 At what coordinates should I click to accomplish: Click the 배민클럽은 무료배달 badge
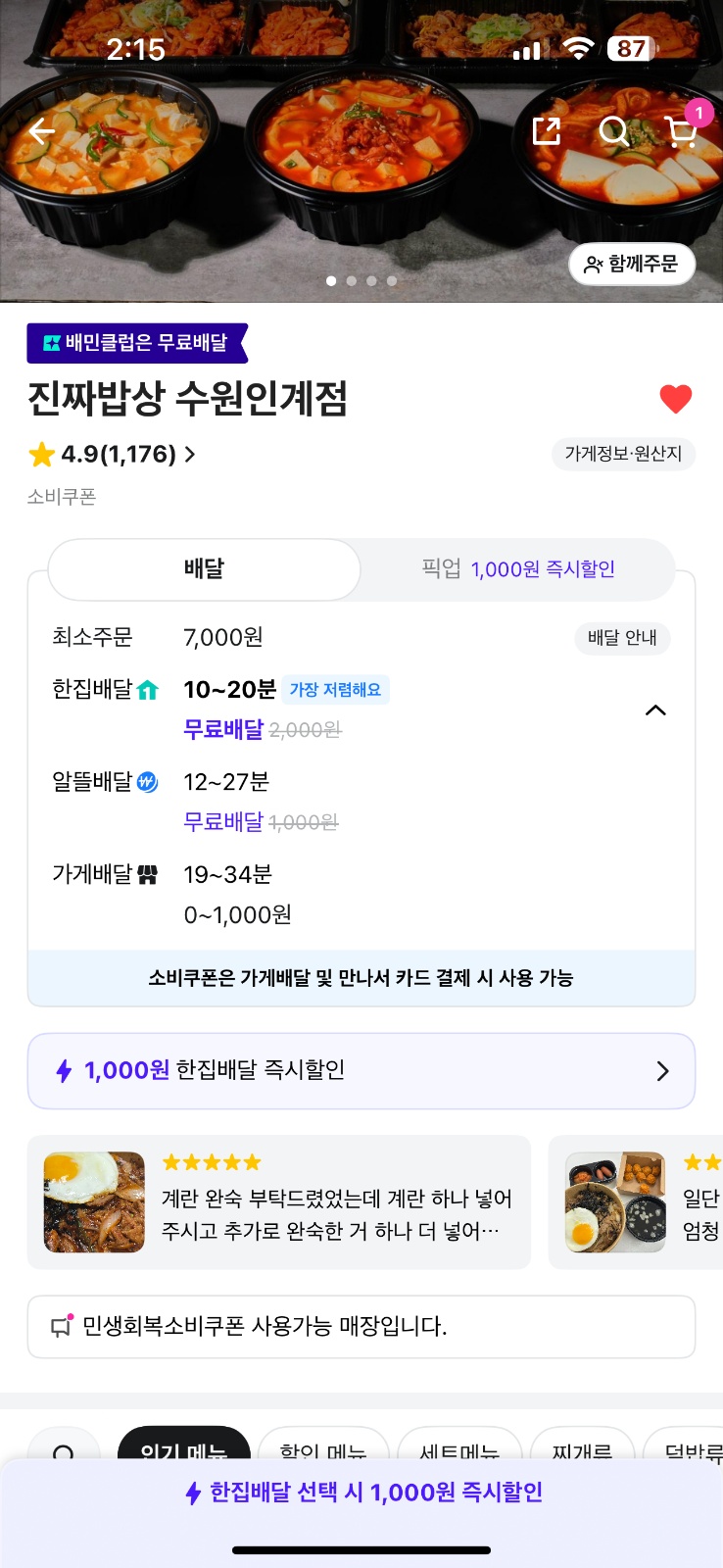pyautogui.click(x=137, y=344)
